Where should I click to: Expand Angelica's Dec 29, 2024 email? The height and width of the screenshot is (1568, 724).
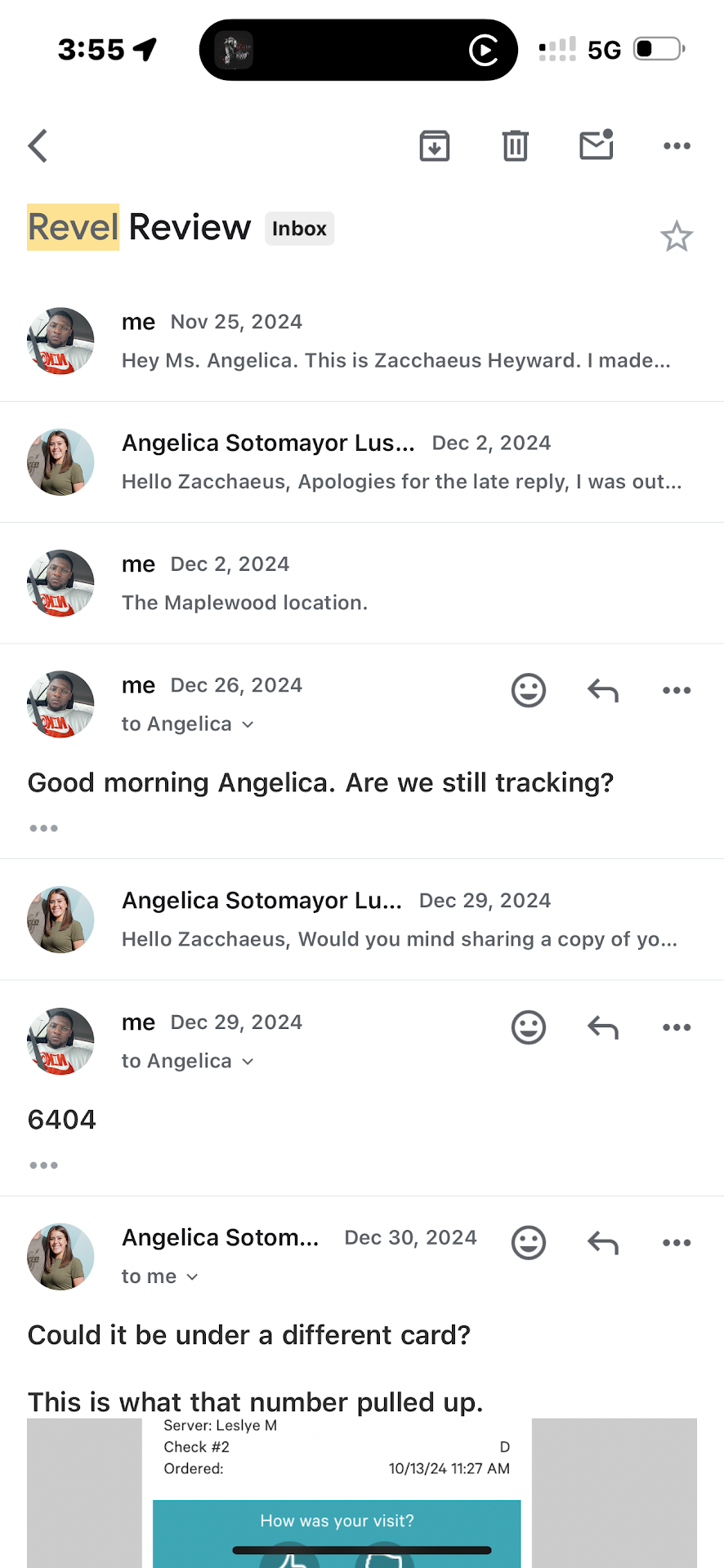[399, 920]
